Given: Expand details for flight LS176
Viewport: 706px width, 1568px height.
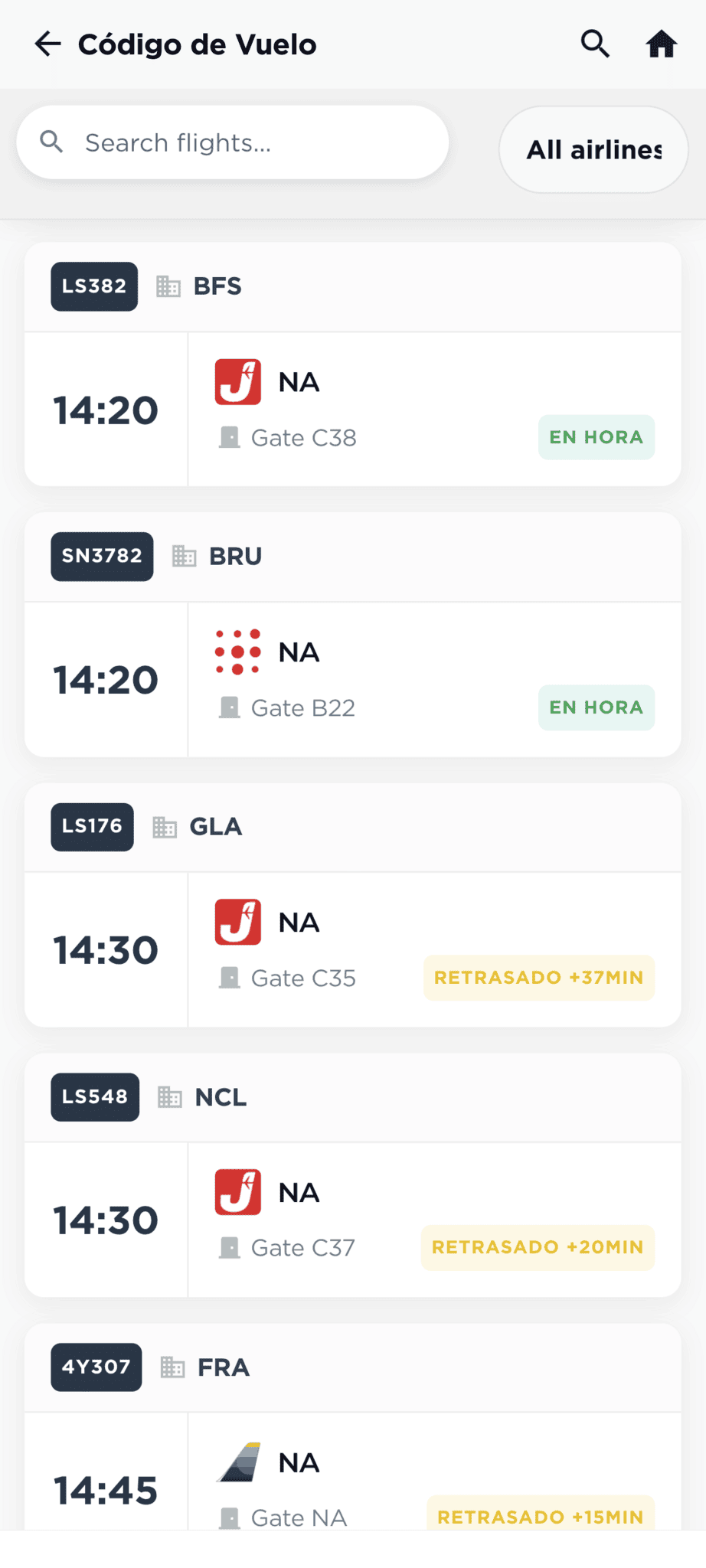Looking at the screenshot, I should point(352,827).
